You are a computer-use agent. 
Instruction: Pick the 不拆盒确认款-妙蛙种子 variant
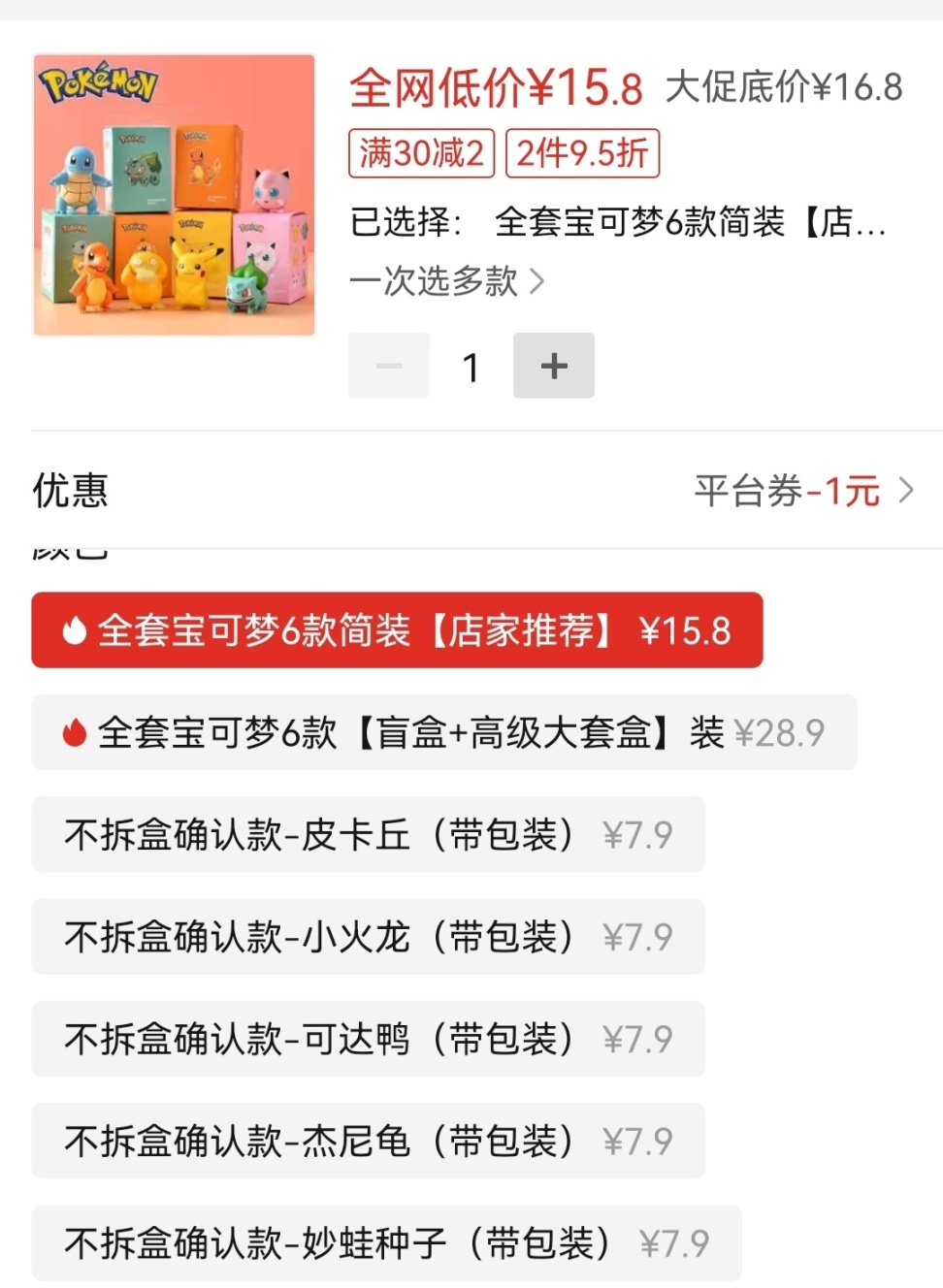386,1242
